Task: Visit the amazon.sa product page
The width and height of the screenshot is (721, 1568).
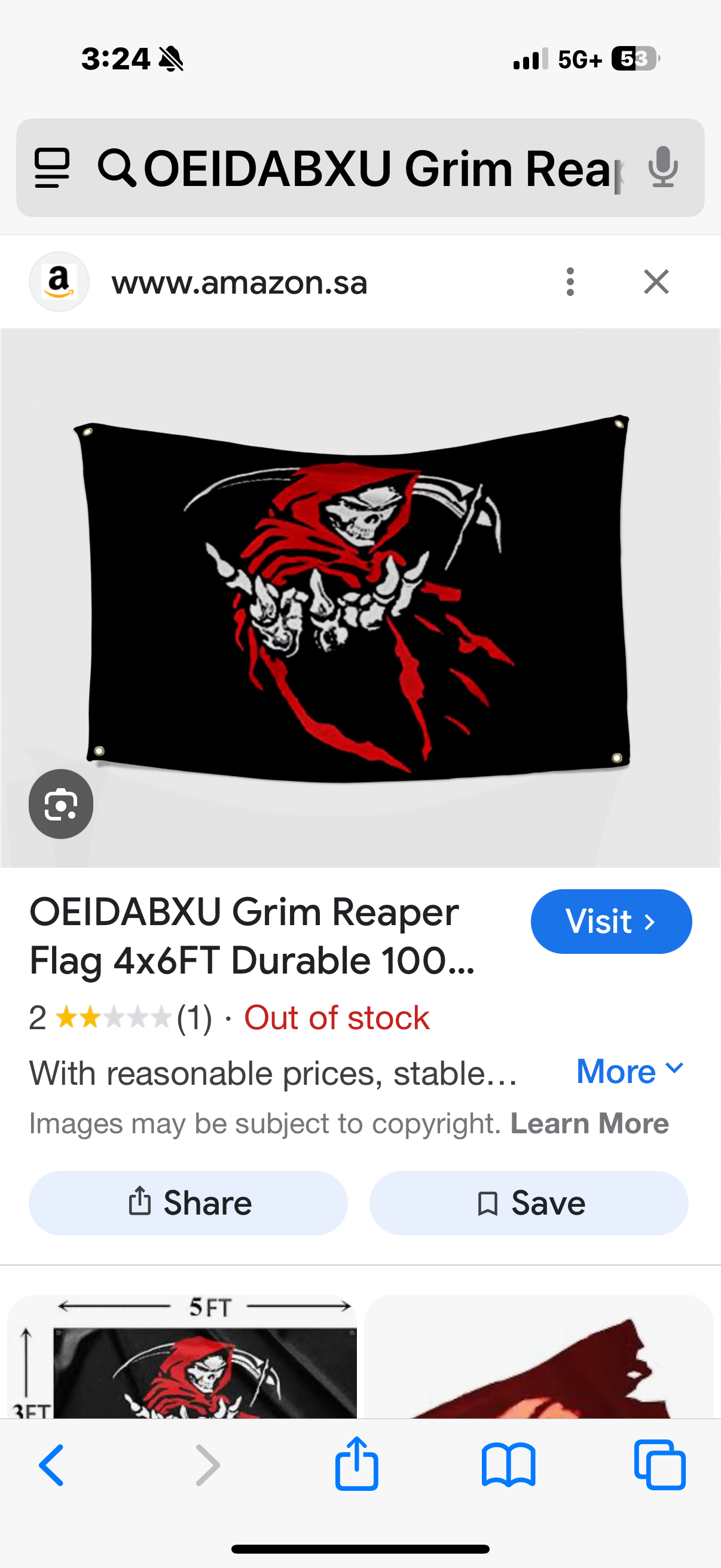Action: pyautogui.click(x=610, y=921)
